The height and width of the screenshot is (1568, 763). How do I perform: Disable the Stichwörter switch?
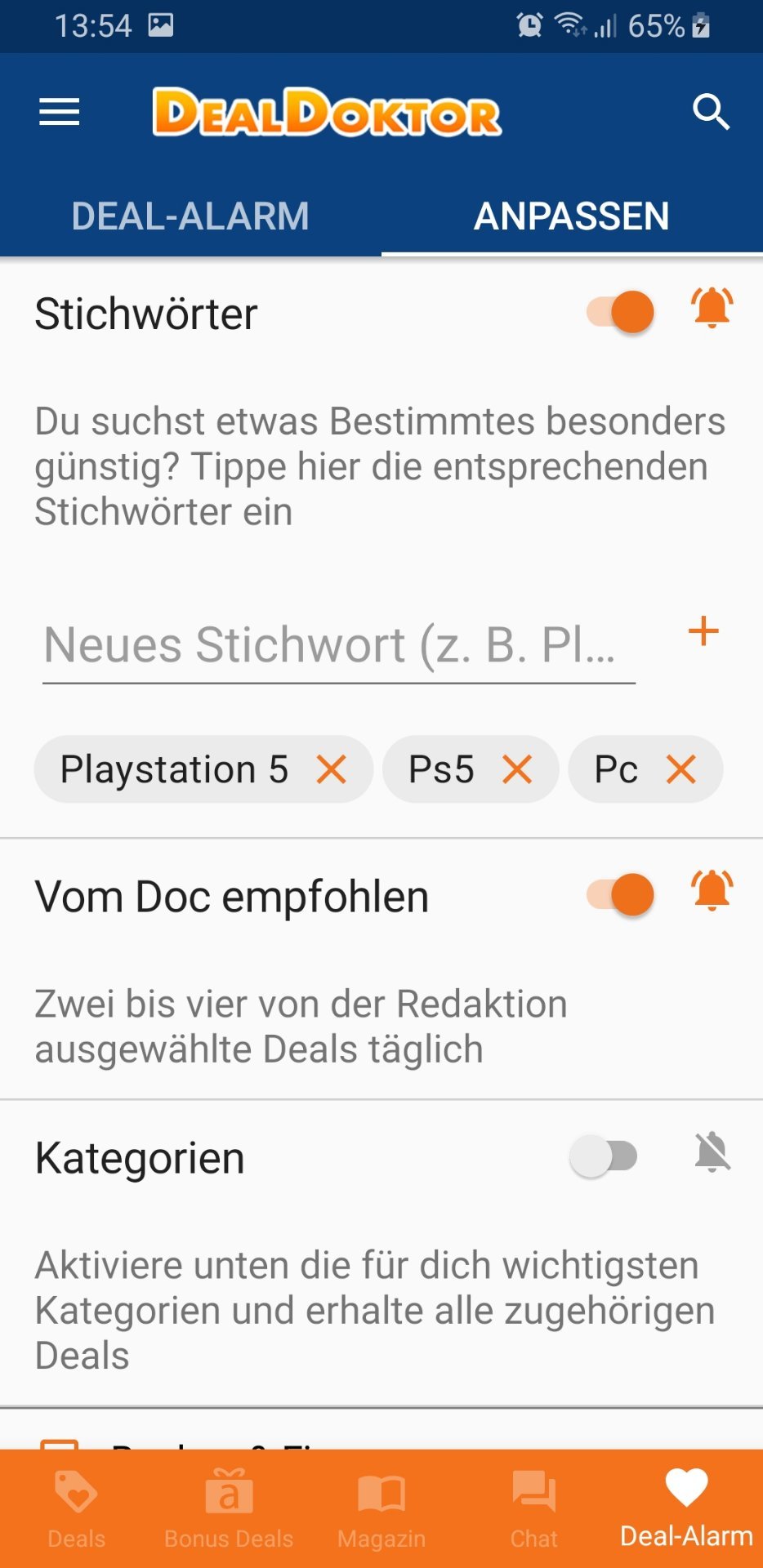pos(621,312)
